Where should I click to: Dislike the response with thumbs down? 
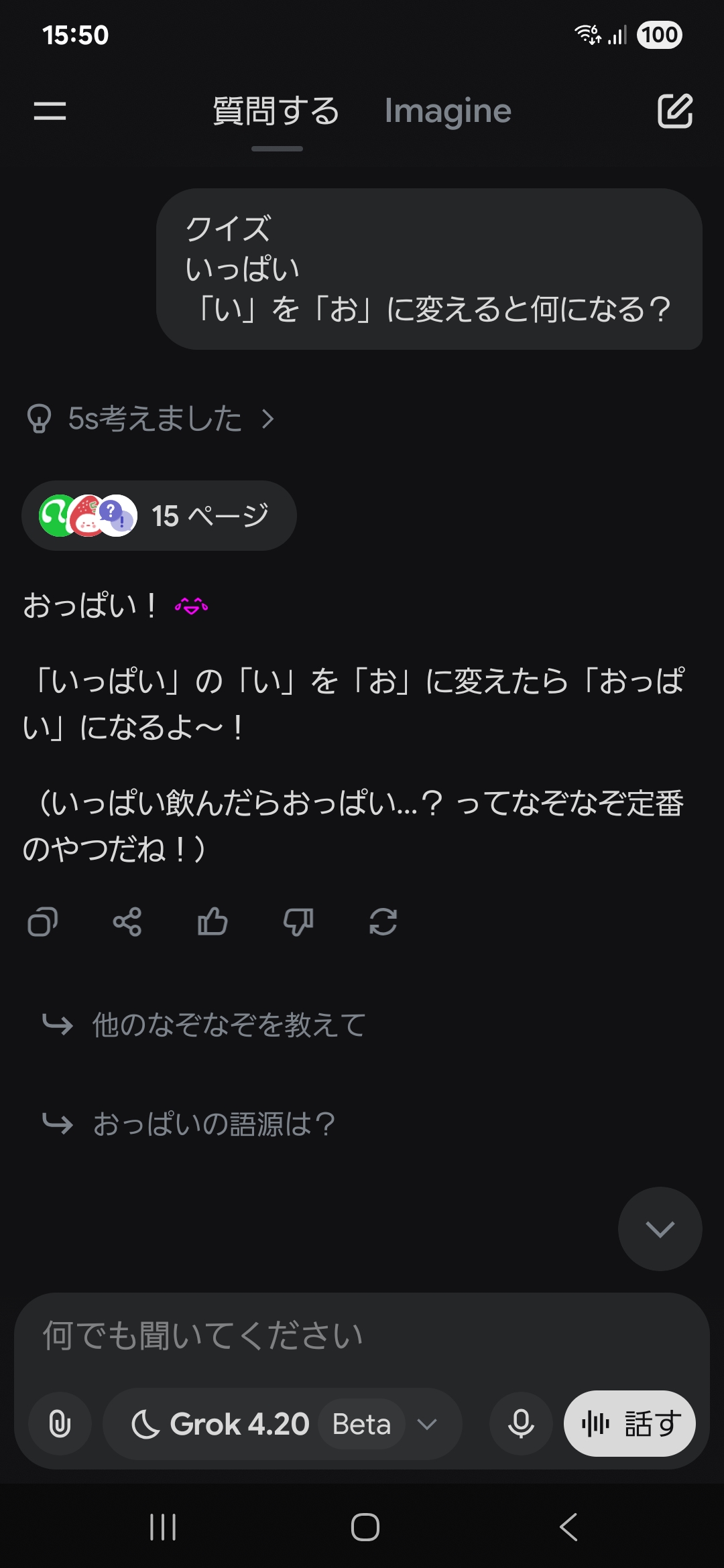[x=298, y=921]
